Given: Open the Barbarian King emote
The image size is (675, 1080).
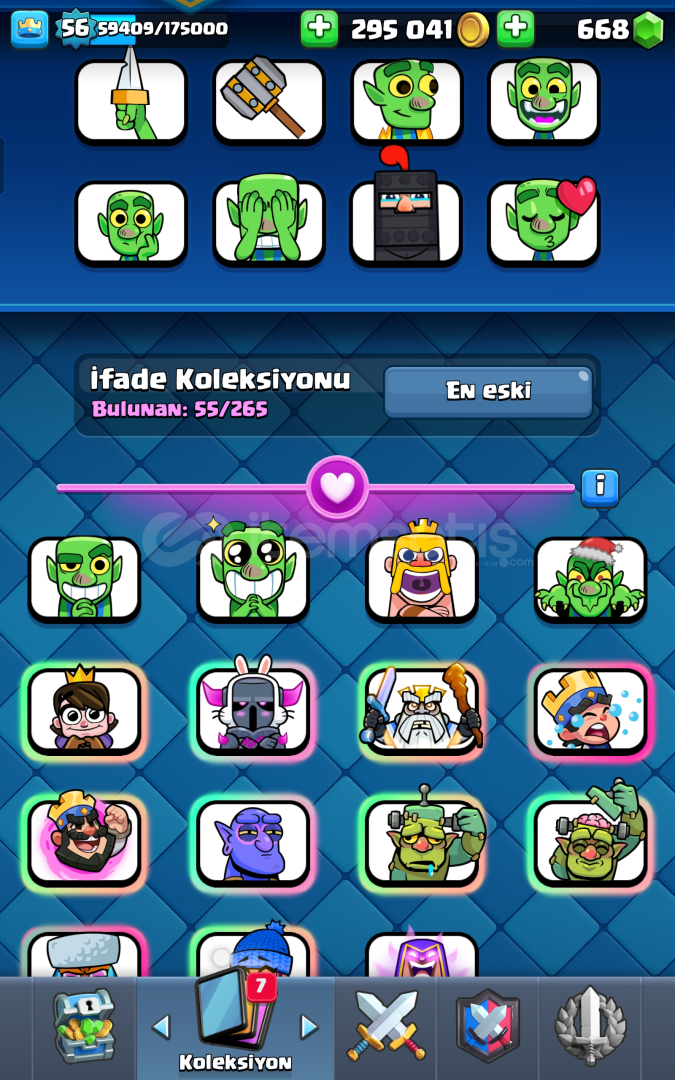Looking at the screenshot, I should [x=421, y=578].
